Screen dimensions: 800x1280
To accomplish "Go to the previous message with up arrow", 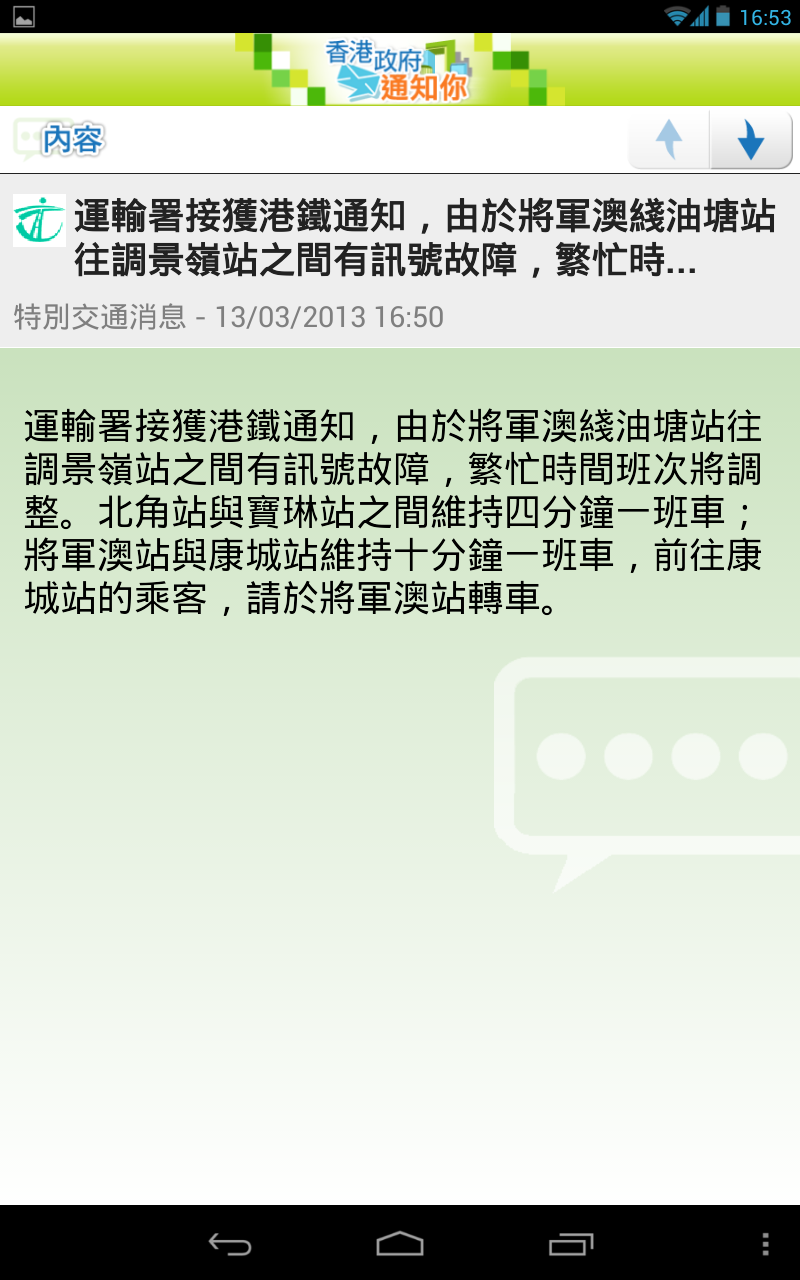I will coord(669,140).
